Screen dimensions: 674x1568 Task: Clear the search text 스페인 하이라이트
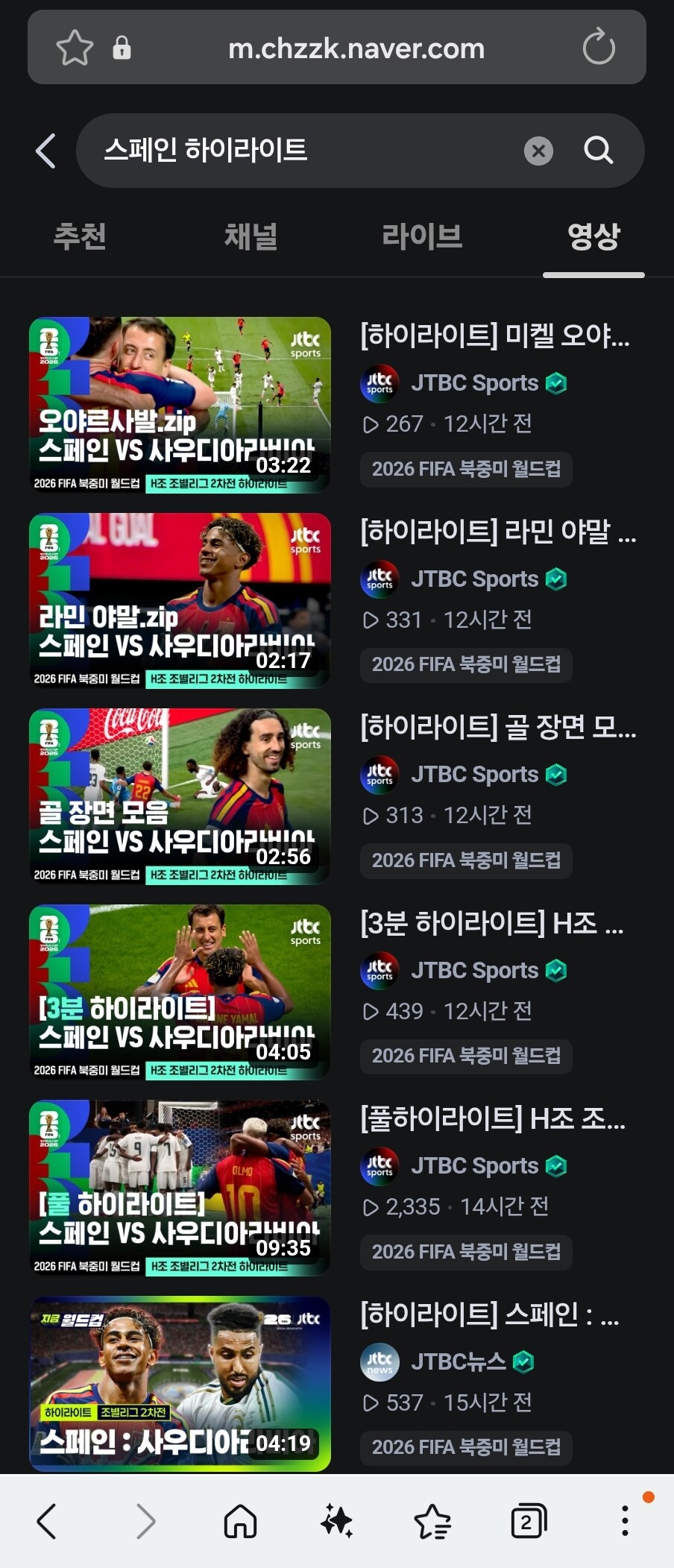click(x=538, y=151)
